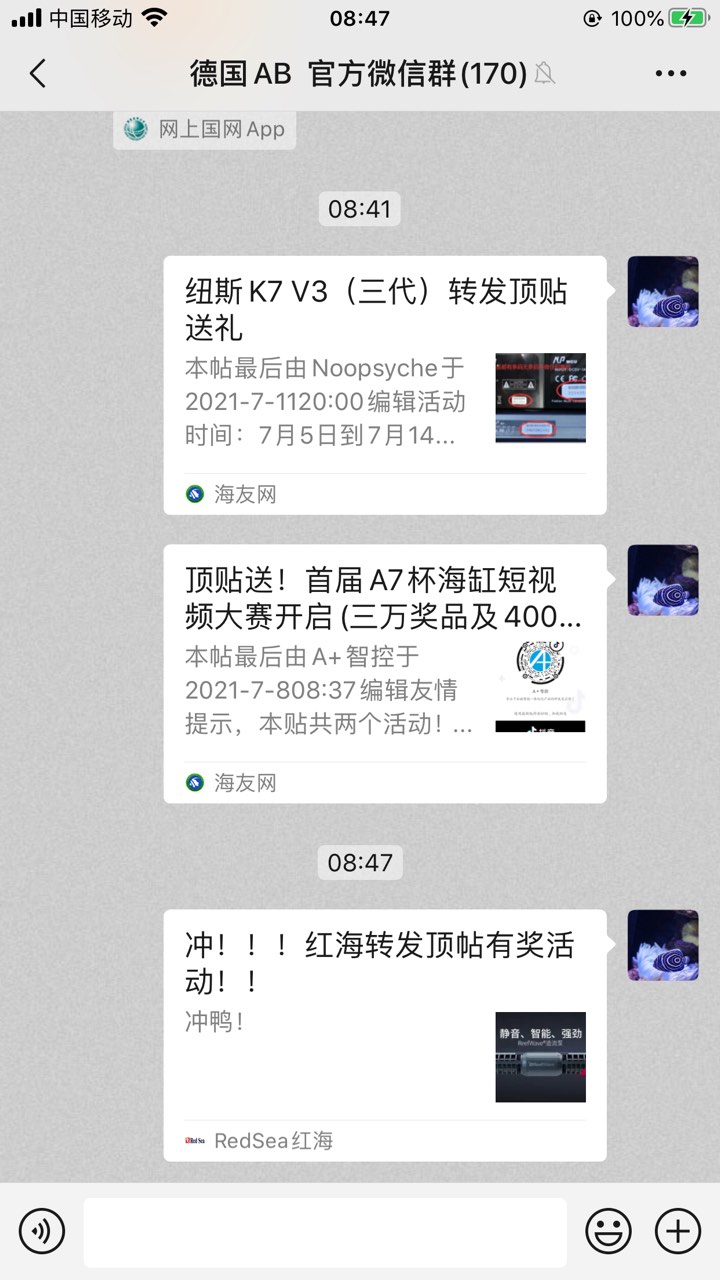Focus the message text field
720x1280 pixels.
click(x=324, y=1232)
